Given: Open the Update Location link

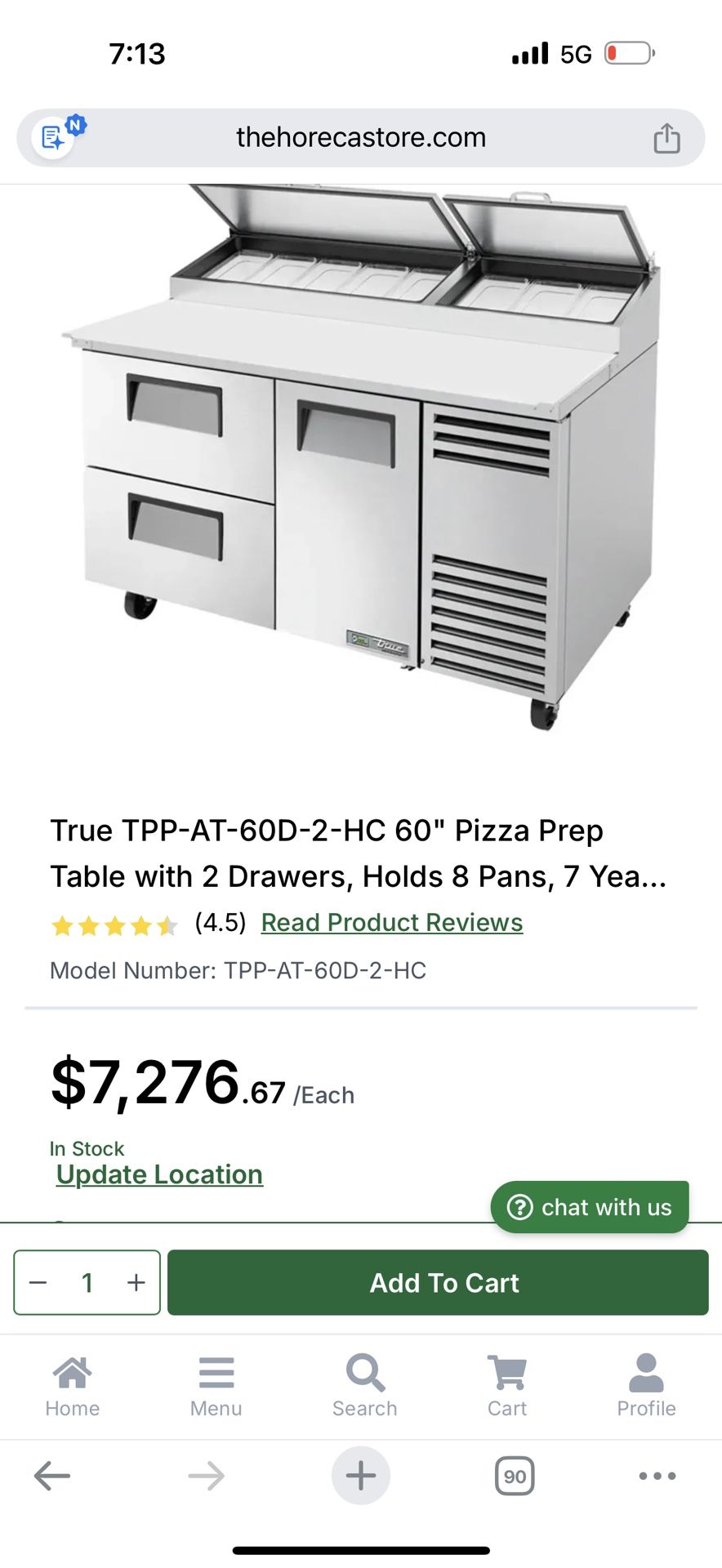Looking at the screenshot, I should (158, 1174).
